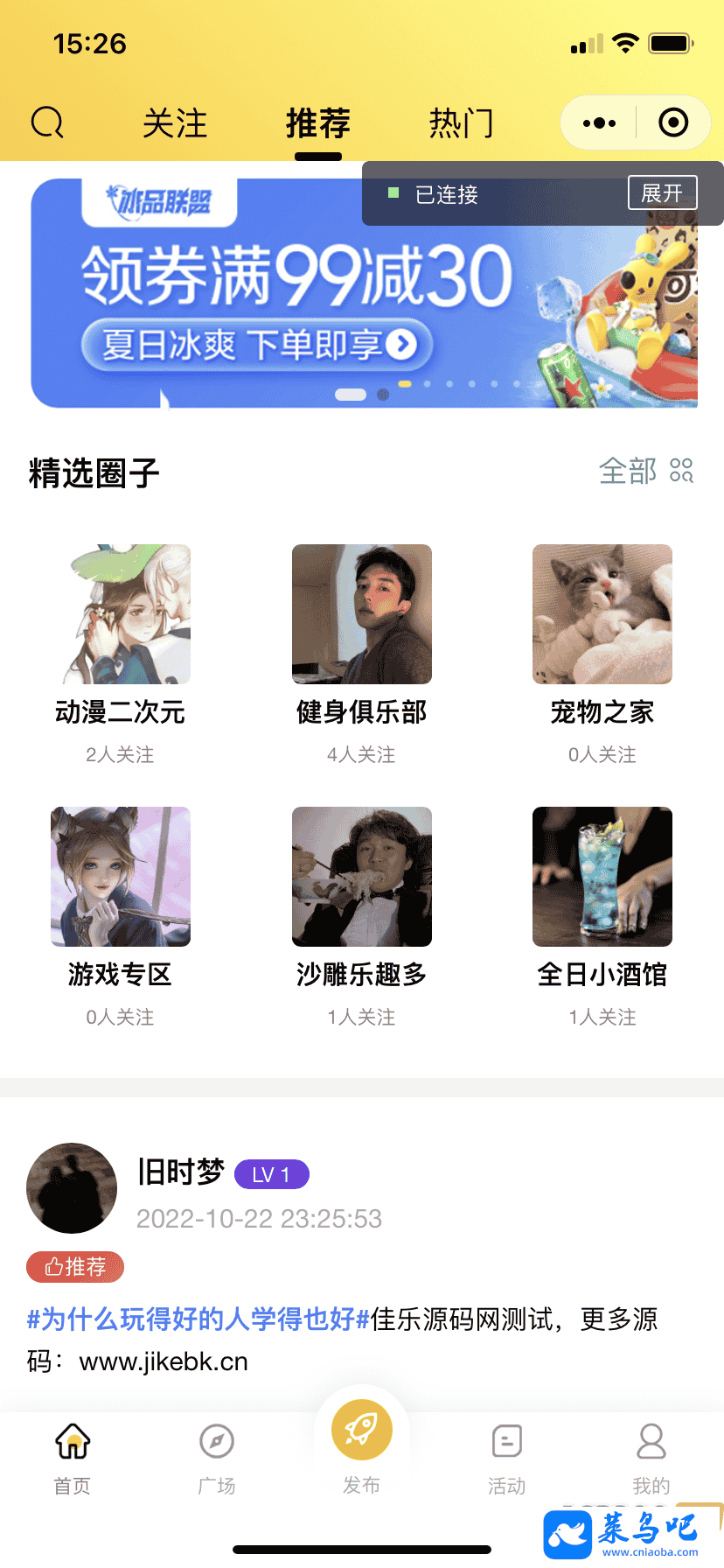Open the 动漫二次元 circle

pos(121,614)
